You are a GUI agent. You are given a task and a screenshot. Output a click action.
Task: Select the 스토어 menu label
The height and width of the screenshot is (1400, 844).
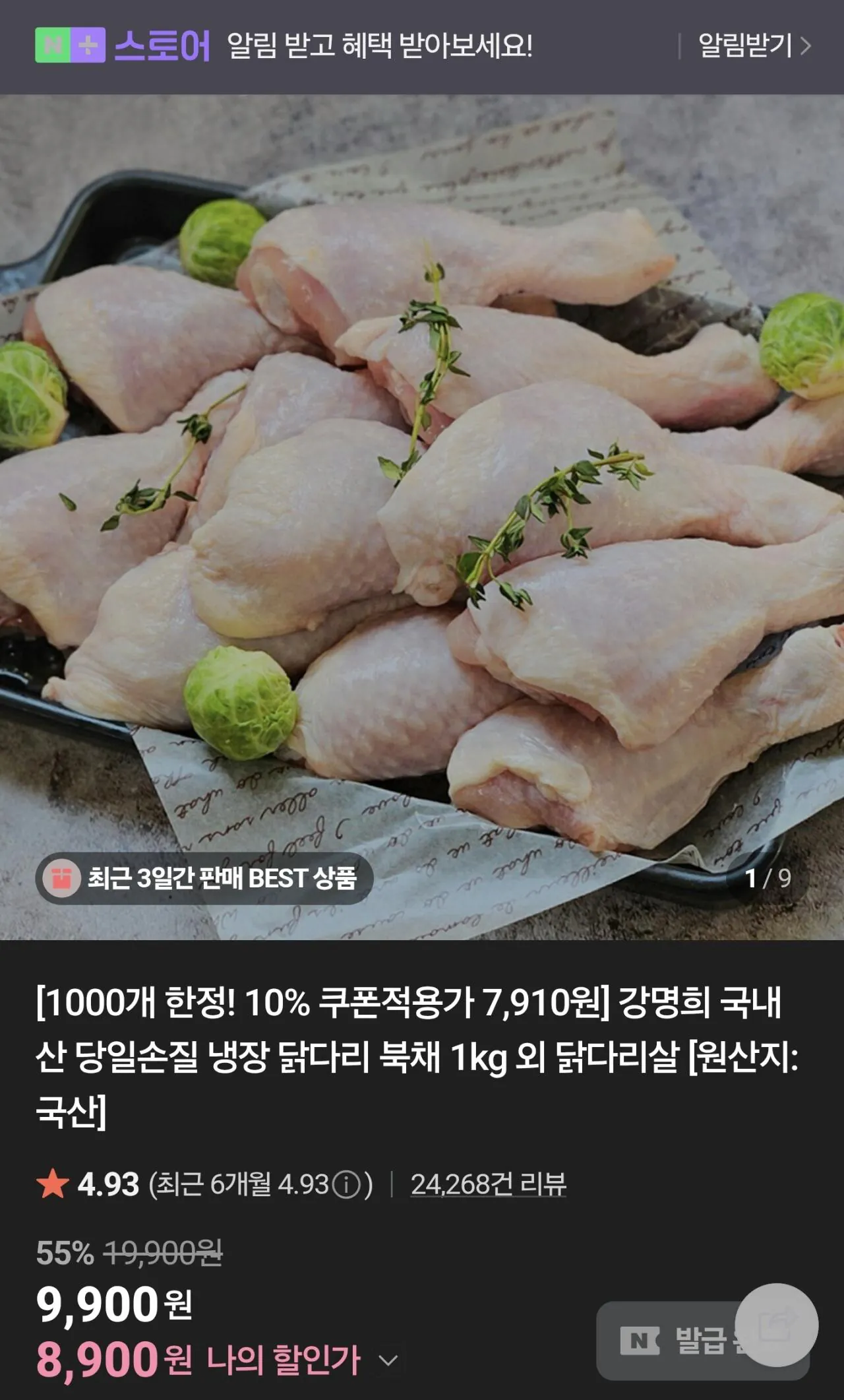point(165,44)
